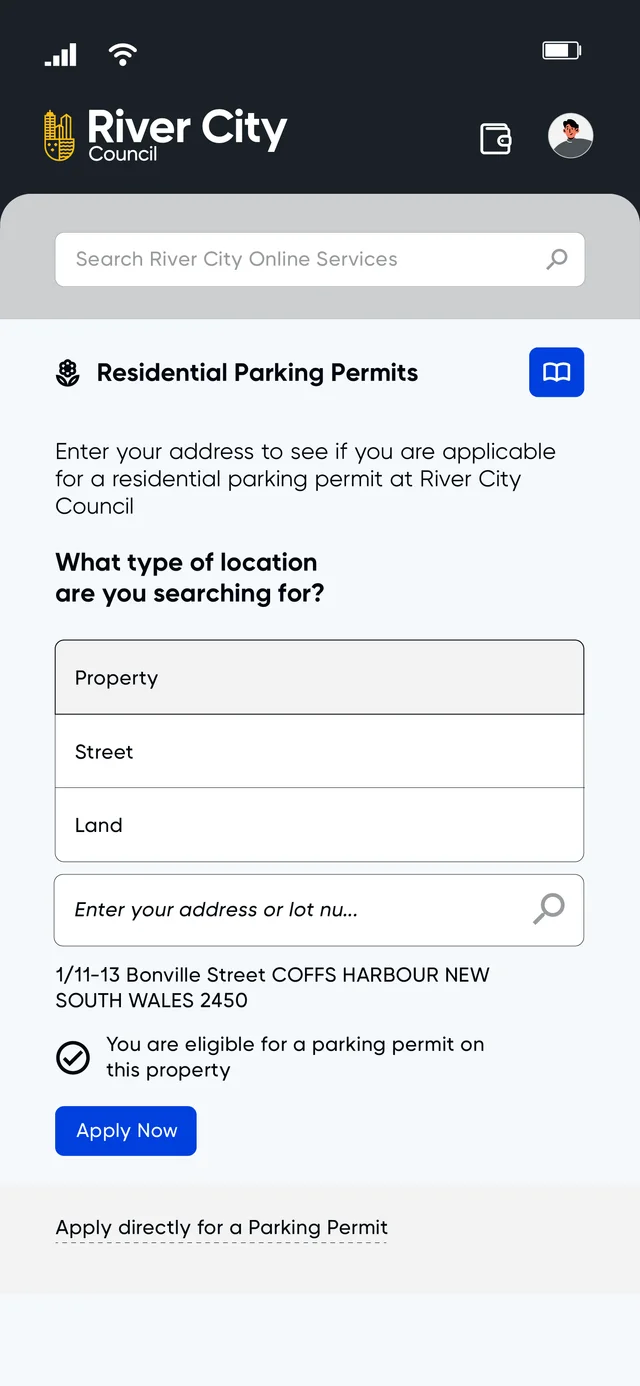This screenshot has height=1386, width=640.
Task: Select the Property location type
Action: tap(320, 677)
